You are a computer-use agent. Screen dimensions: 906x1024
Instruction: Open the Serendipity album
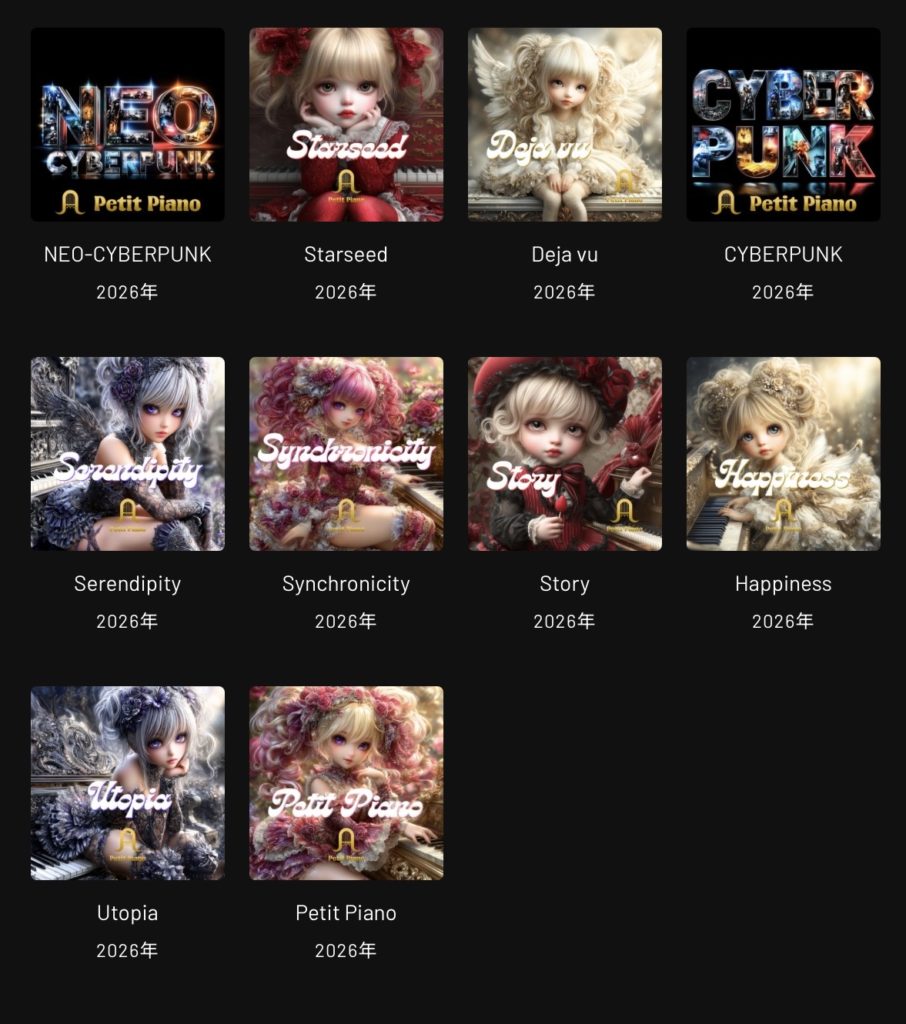point(127,453)
